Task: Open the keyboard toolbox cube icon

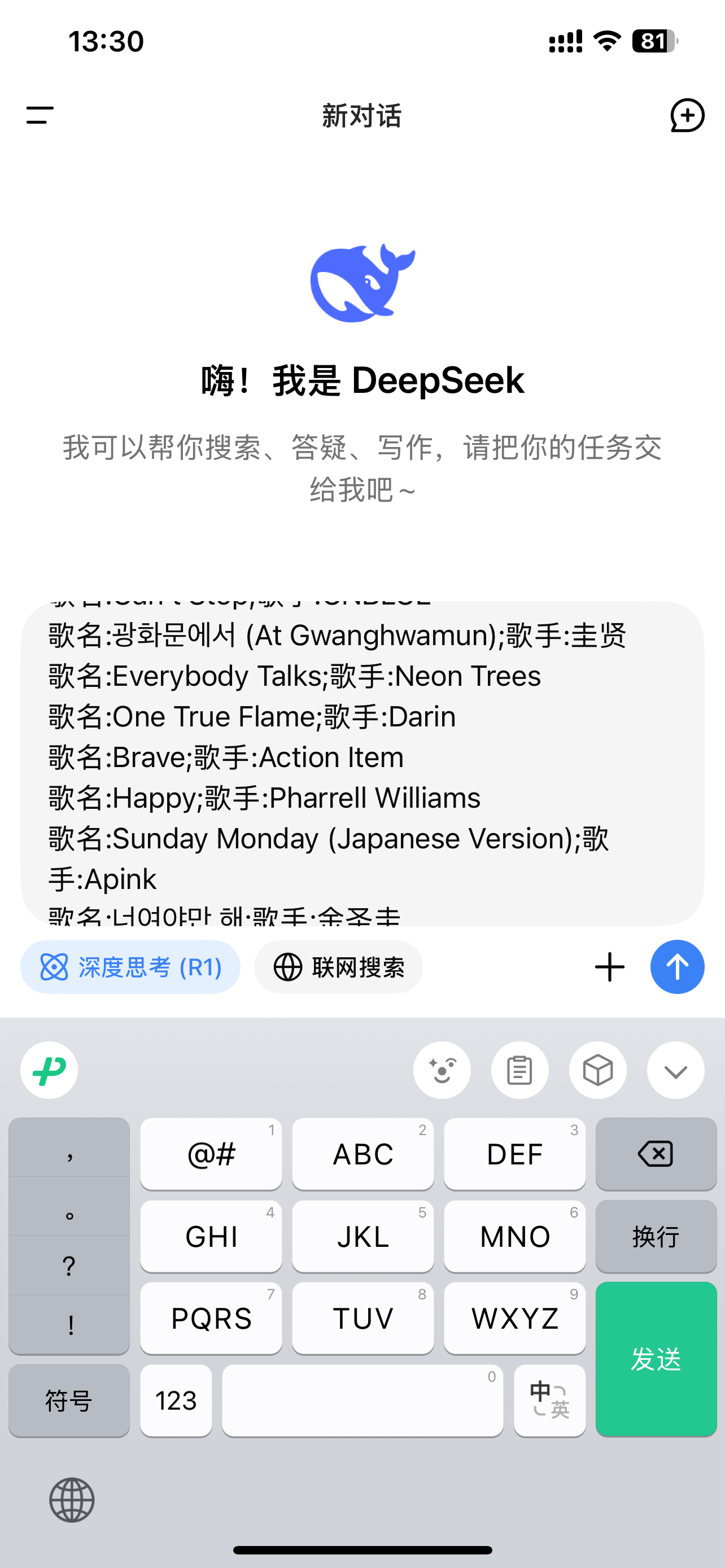Action: [x=597, y=1070]
